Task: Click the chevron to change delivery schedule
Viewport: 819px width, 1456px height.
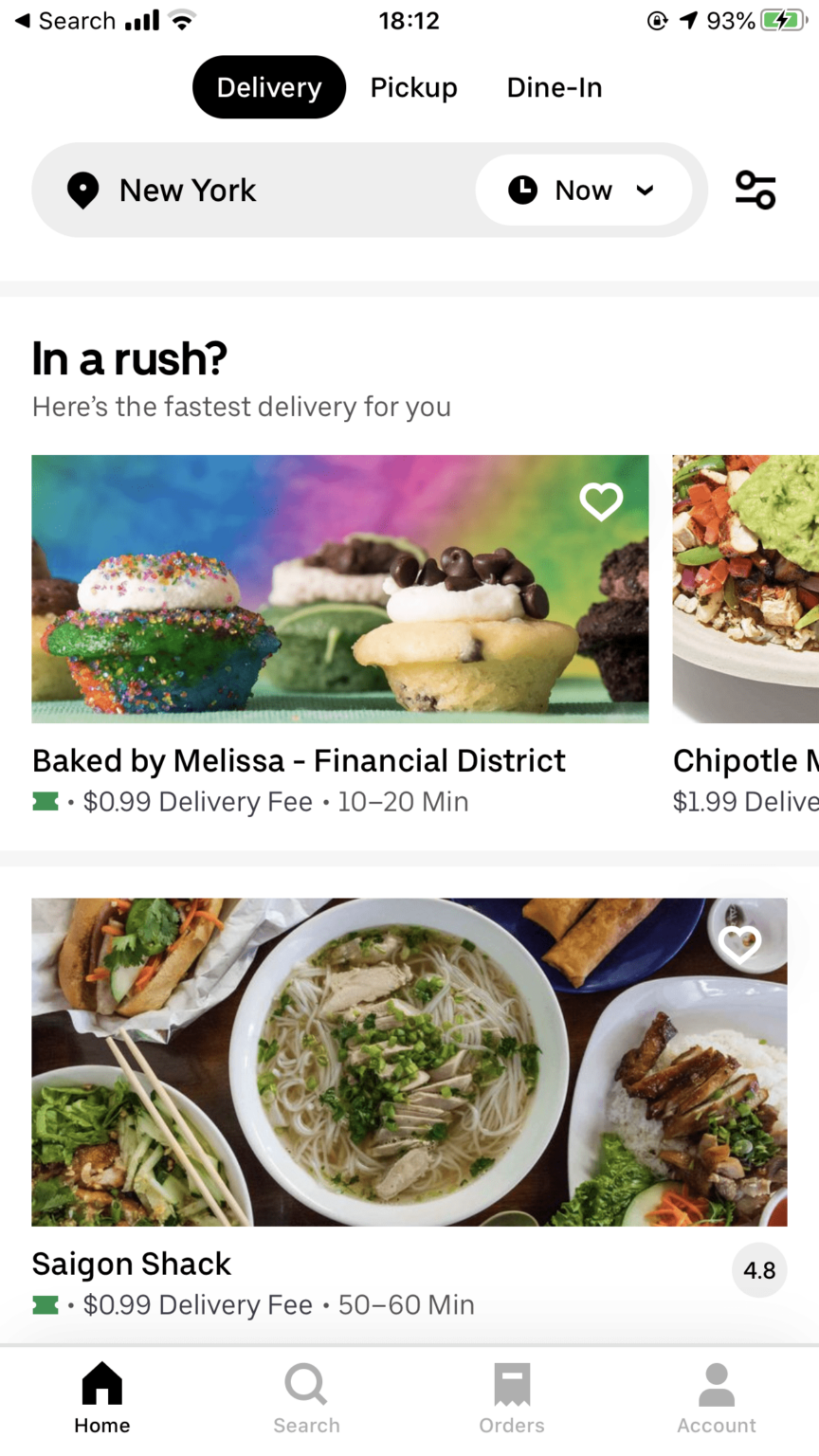Action: coord(646,191)
